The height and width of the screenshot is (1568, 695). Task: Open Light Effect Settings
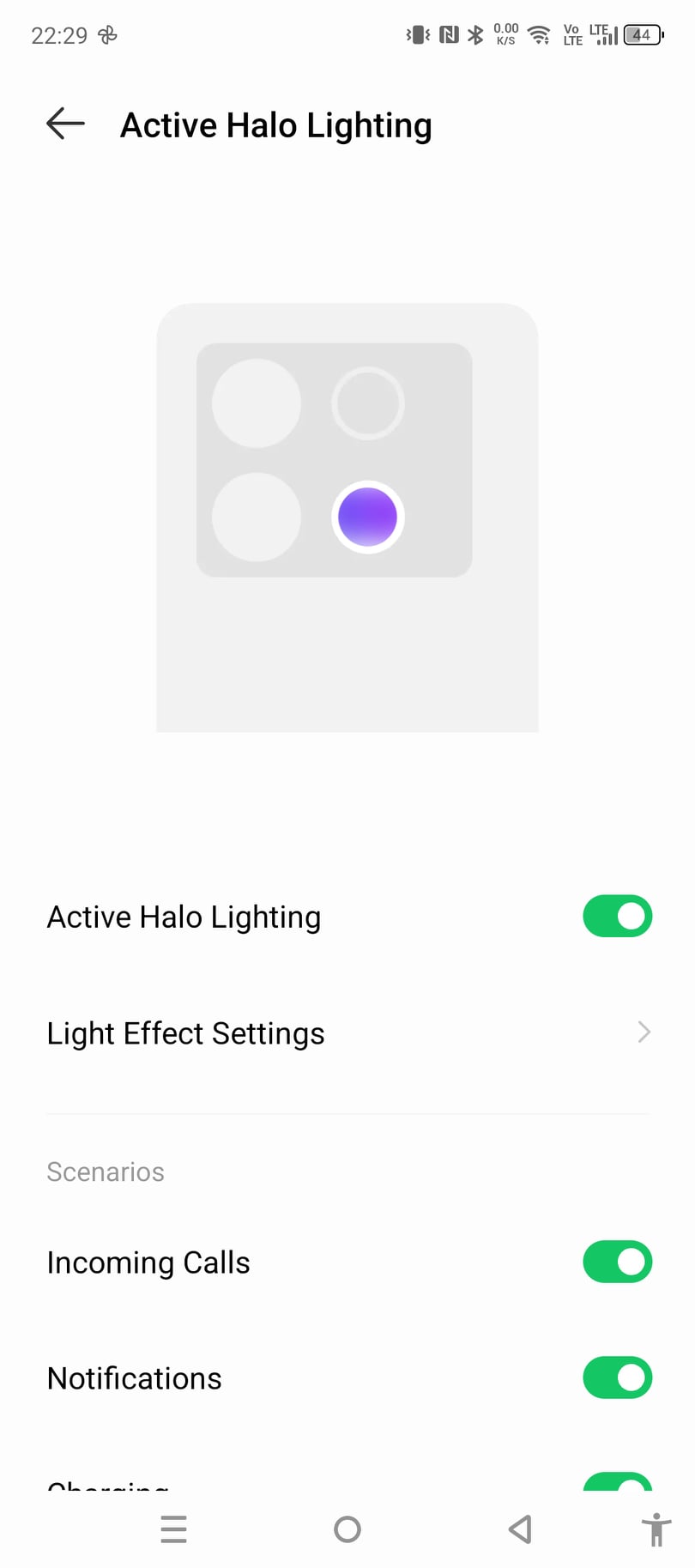[347, 1033]
